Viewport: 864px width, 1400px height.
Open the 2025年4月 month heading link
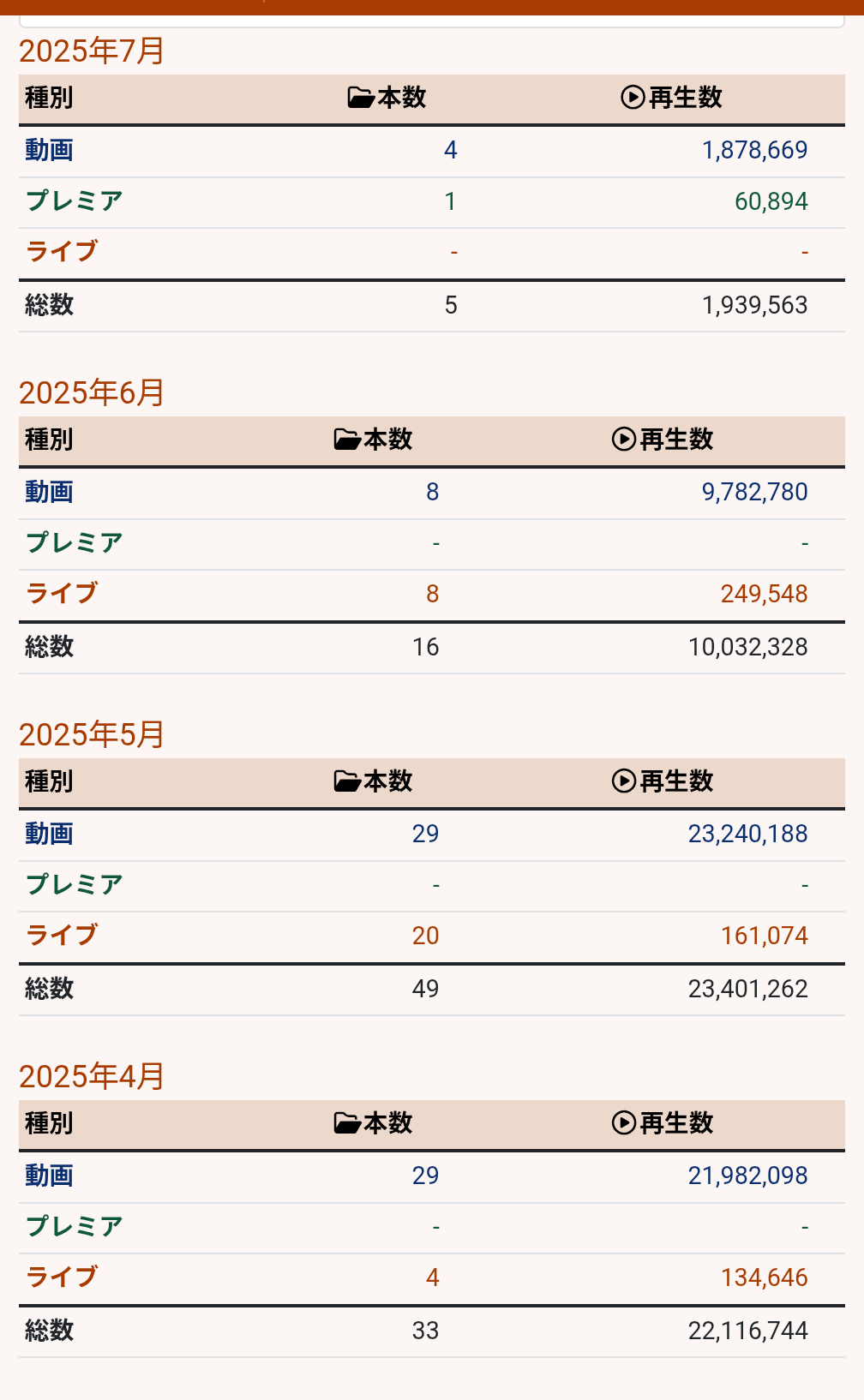(92, 1077)
